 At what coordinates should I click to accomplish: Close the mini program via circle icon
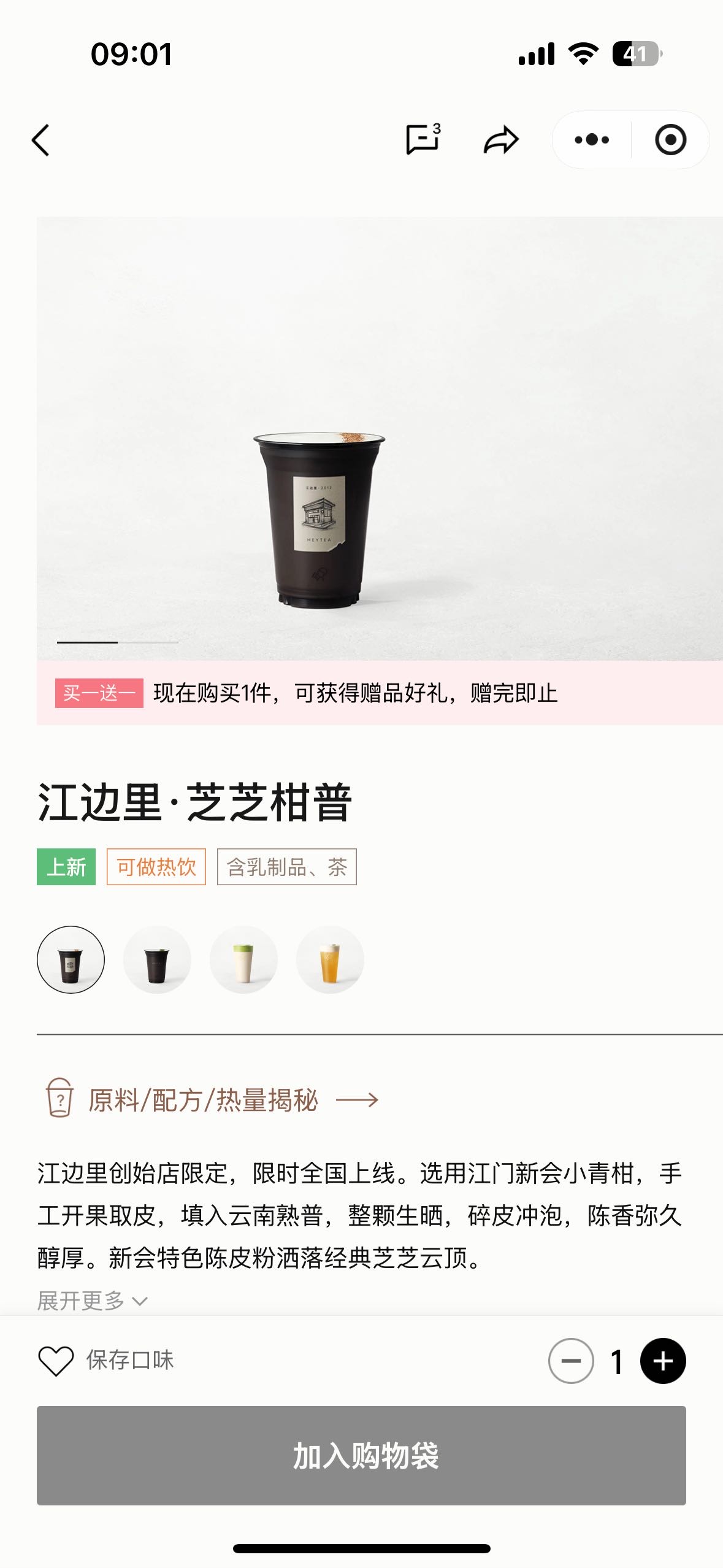click(x=670, y=140)
